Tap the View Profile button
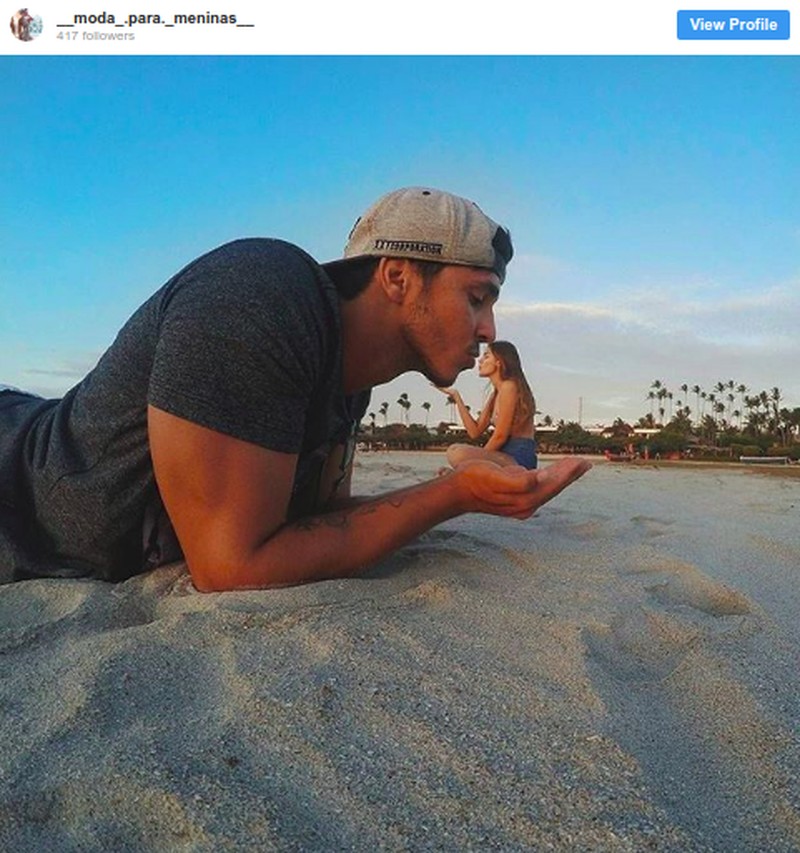Screen dimensions: 800x853 click(x=732, y=25)
